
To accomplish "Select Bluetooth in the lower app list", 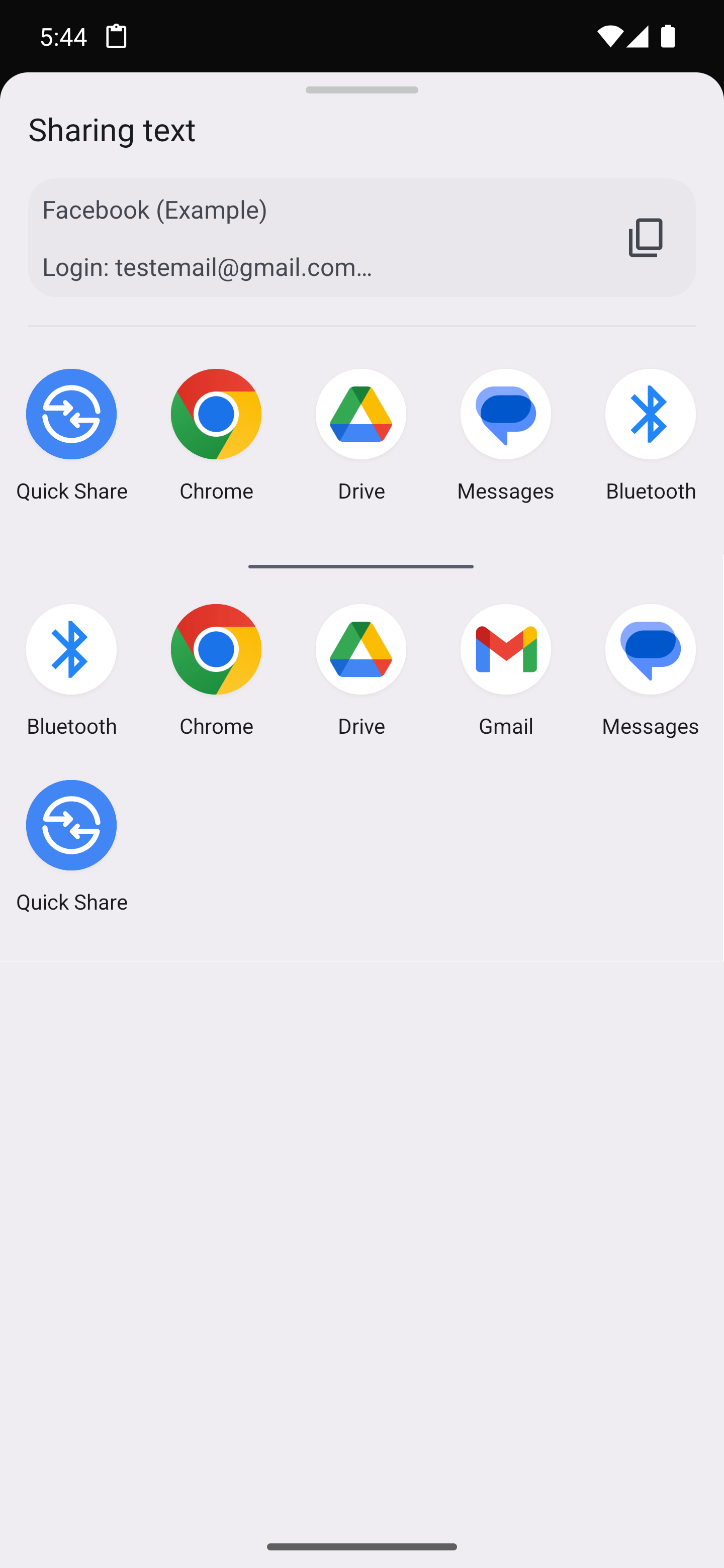I will click(x=72, y=671).
